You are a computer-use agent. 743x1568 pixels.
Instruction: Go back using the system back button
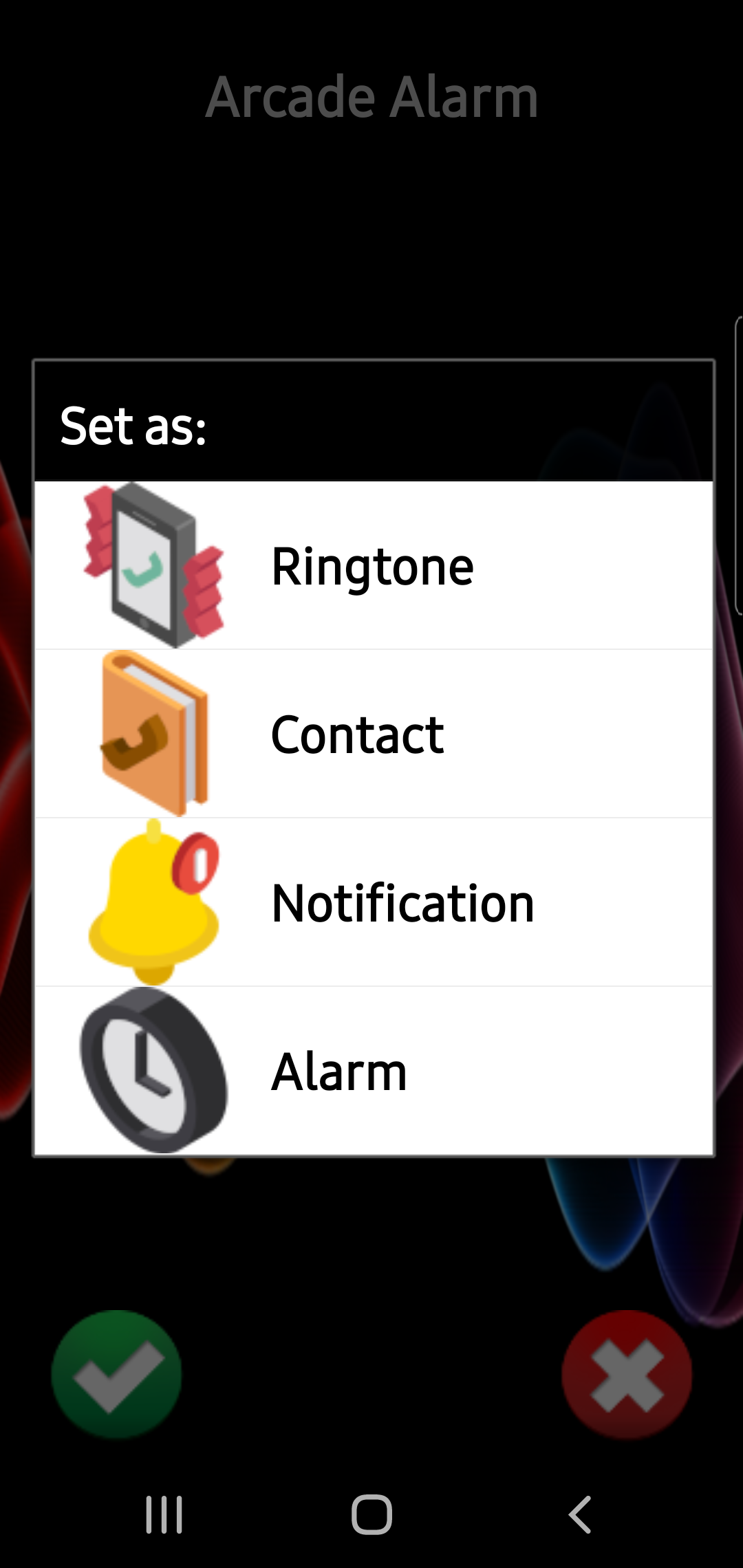tap(580, 1514)
